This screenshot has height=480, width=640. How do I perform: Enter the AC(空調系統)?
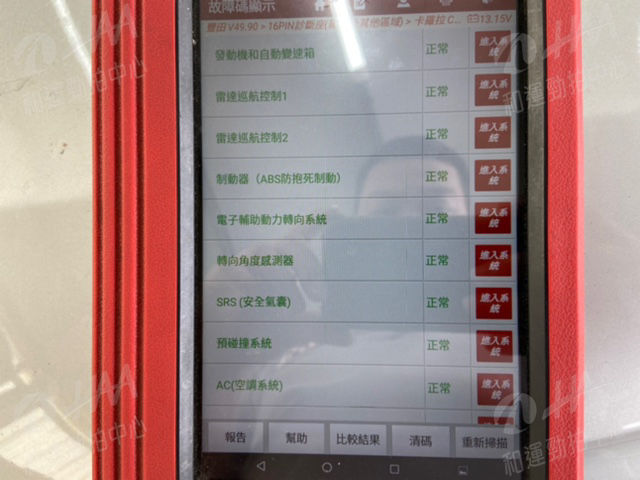click(493, 387)
